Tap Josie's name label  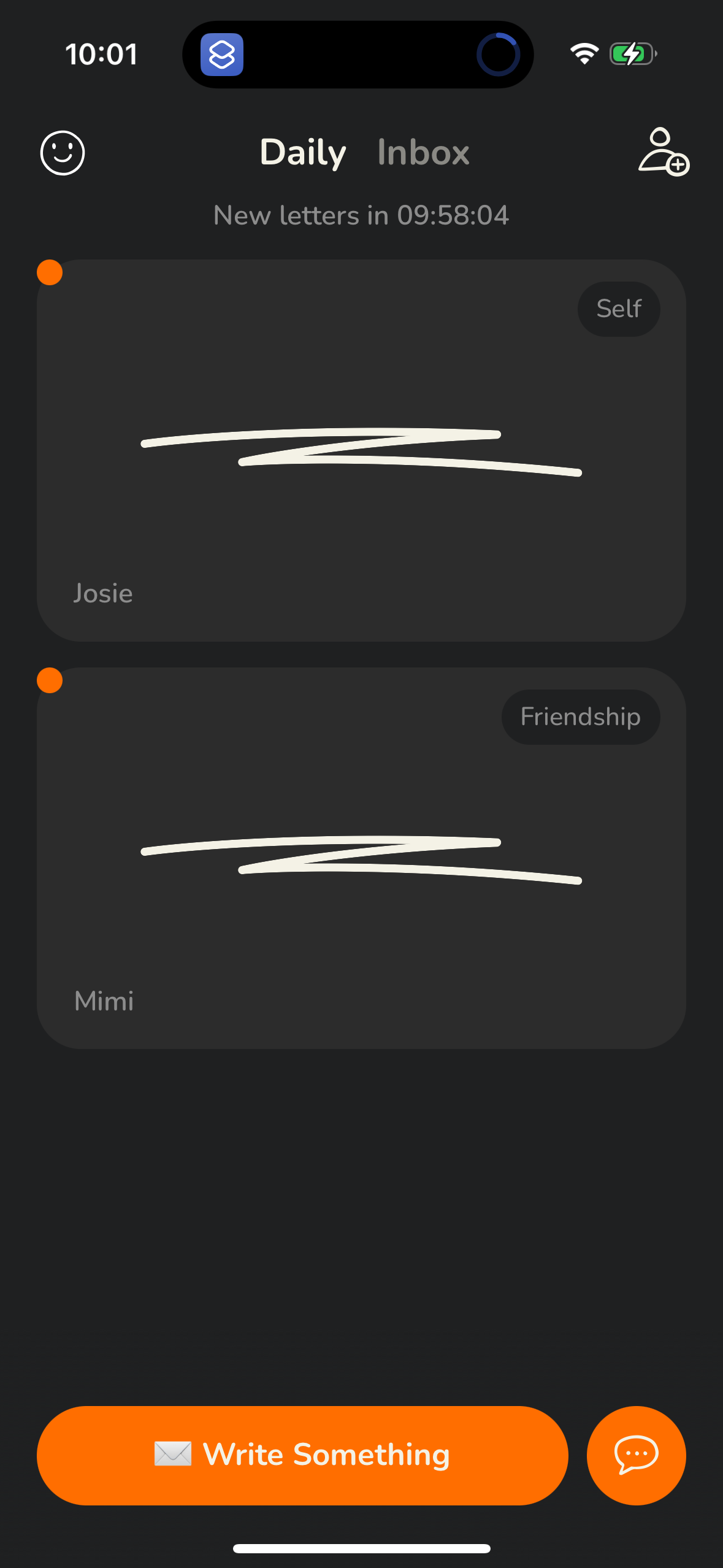coord(103,593)
